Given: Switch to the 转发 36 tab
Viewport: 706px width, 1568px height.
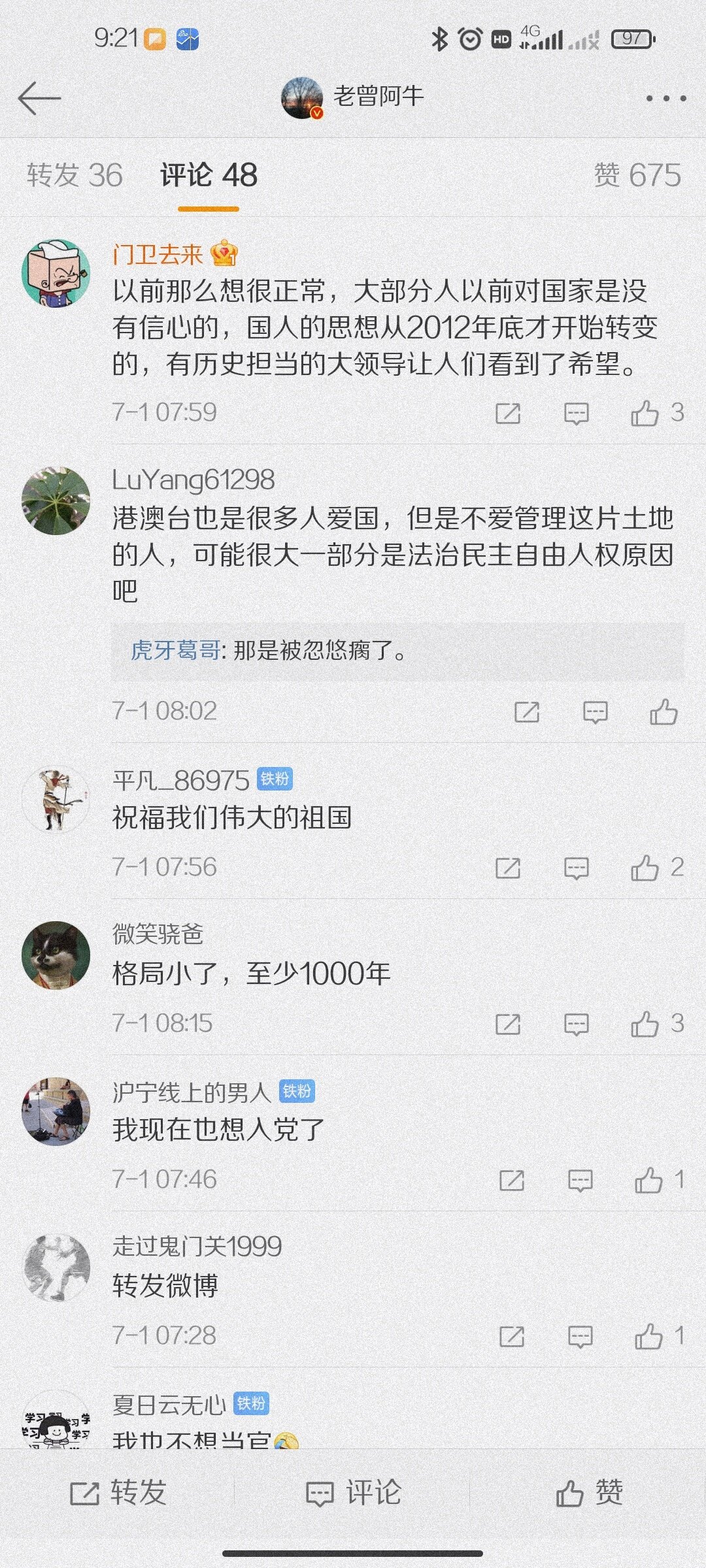Looking at the screenshot, I should click(x=75, y=175).
